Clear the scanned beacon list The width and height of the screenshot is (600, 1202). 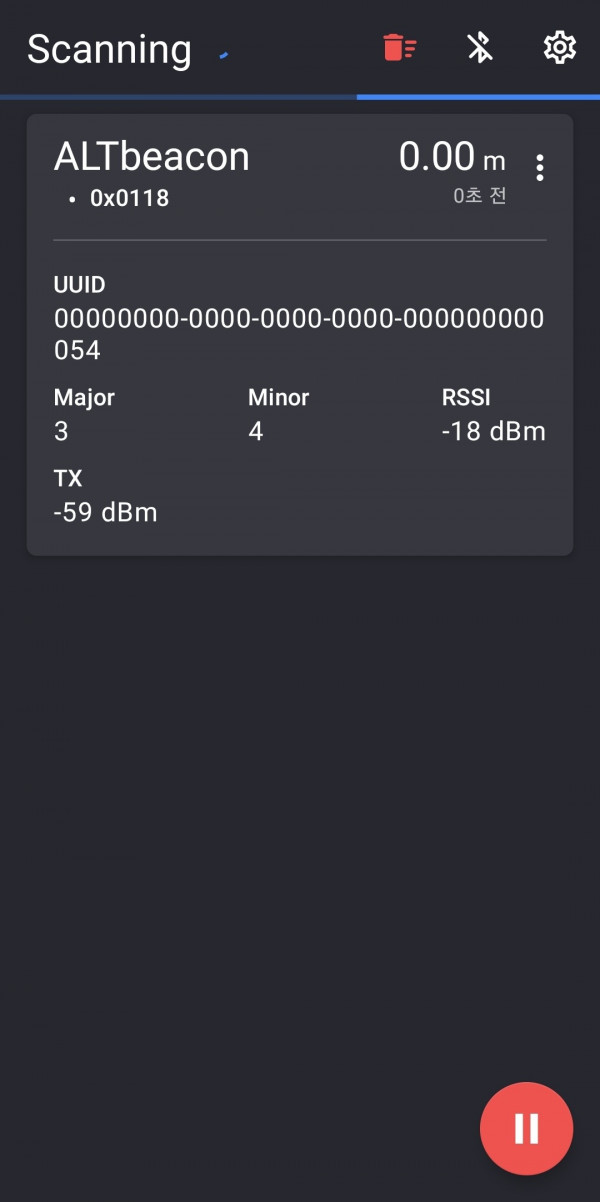click(400, 47)
